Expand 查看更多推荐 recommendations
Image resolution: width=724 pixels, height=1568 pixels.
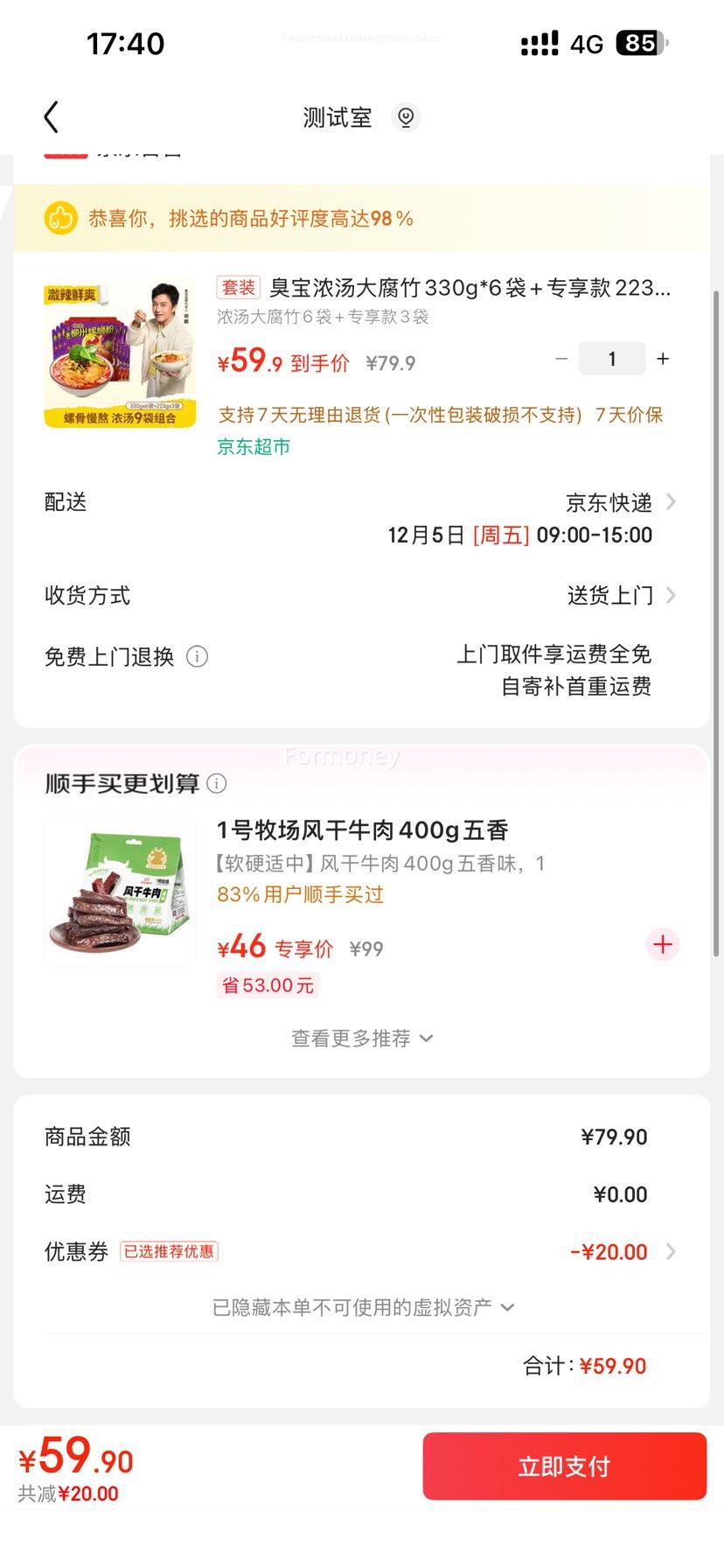click(361, 1038)
